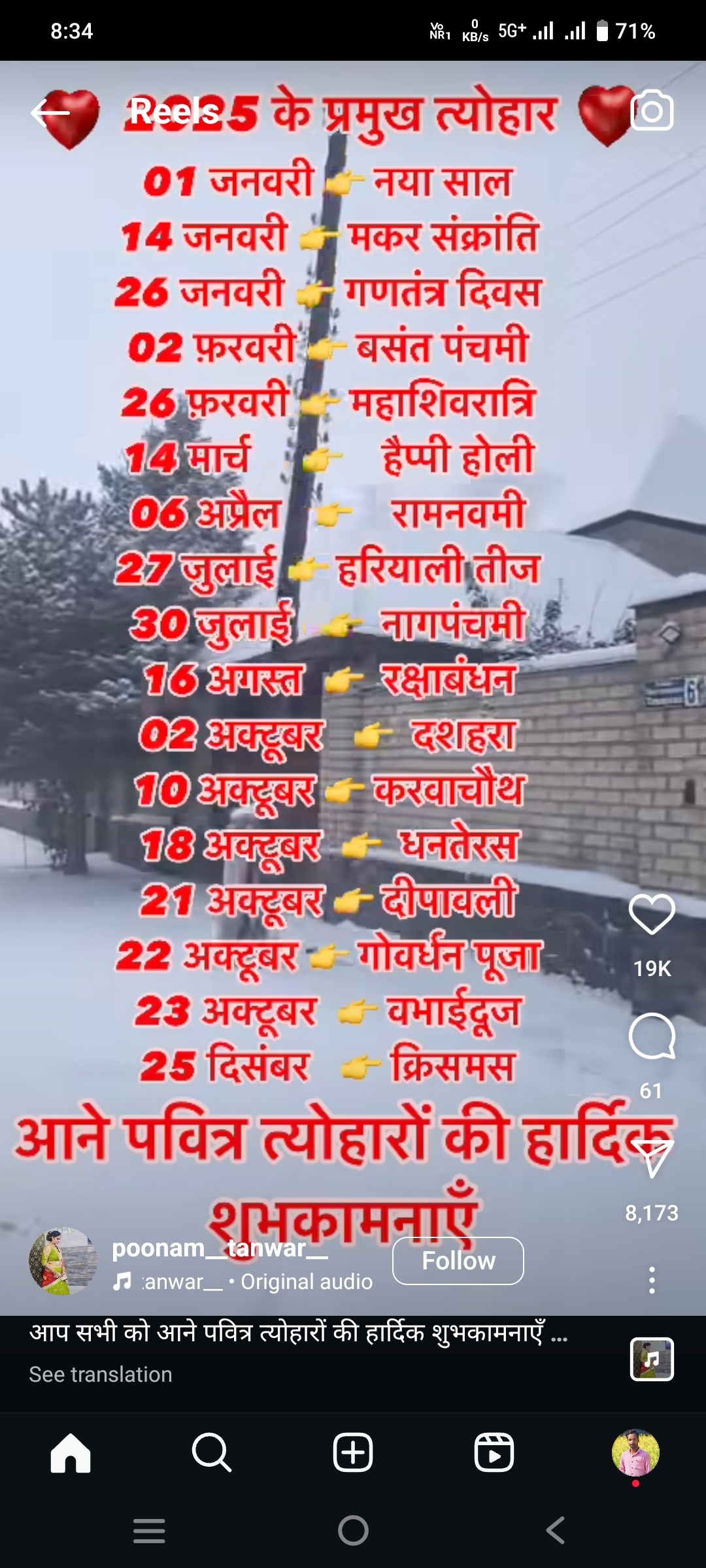Open the poonam_tanwar_ username

(220, 1249)
